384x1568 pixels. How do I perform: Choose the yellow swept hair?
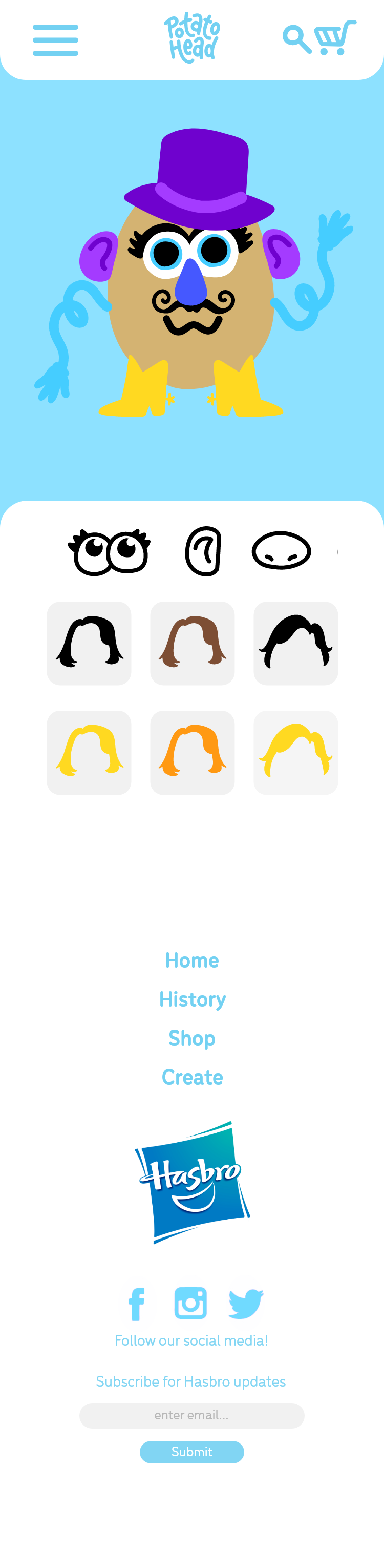pyautogui.click(x=296, y=752)
